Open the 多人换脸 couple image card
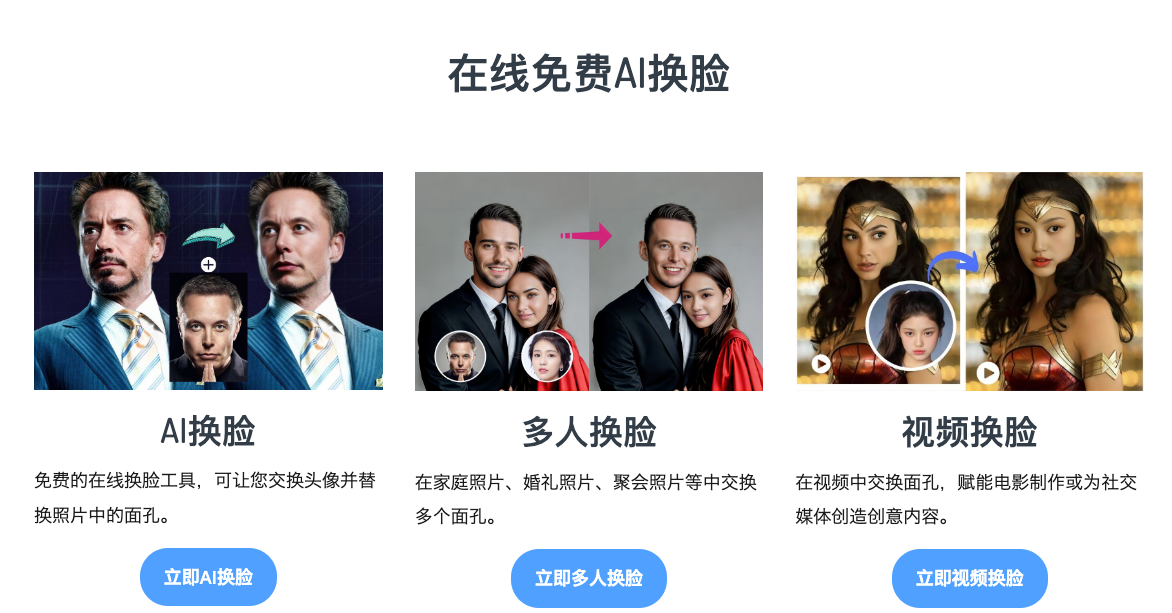This screenshot has width=1172, height=613. [588, 281]
